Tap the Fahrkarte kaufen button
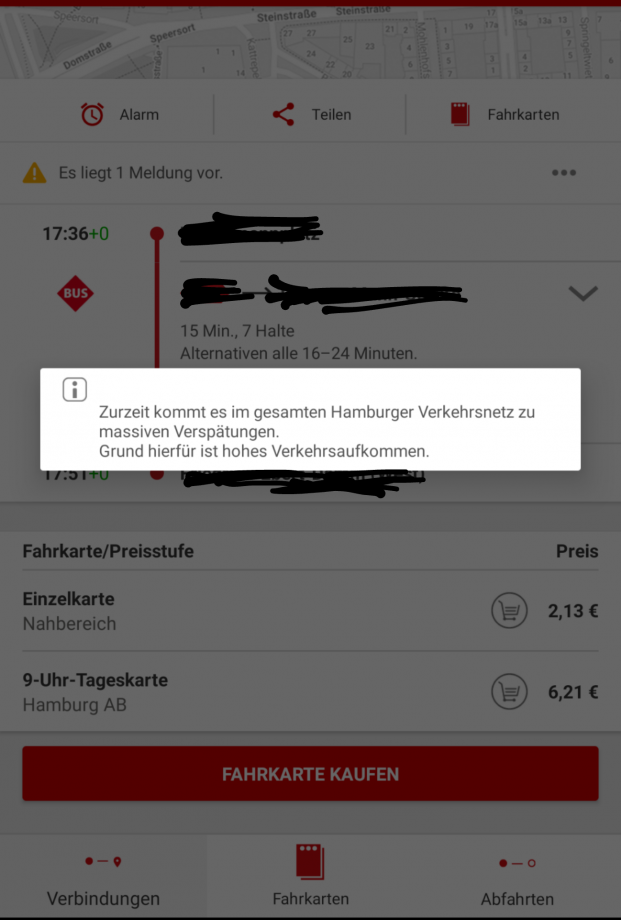Screen dimensions: 621x920 tap(310, 774)
